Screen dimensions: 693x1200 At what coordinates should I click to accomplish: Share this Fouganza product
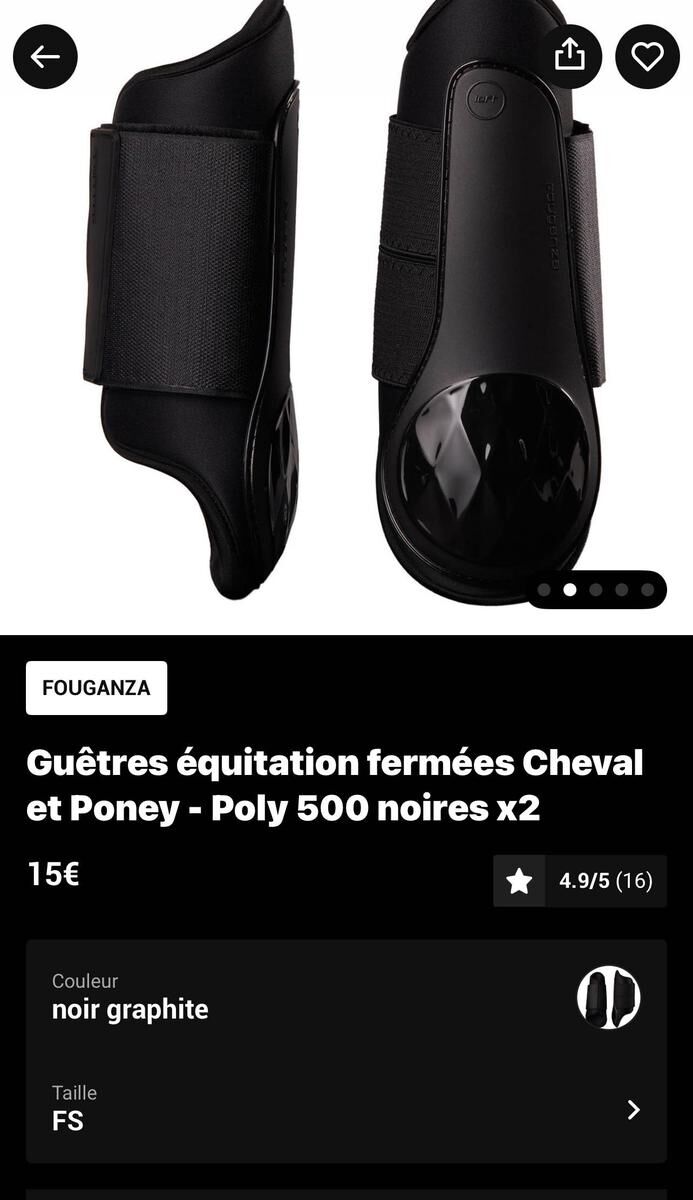pyautogui.click(x=569, y=57)
